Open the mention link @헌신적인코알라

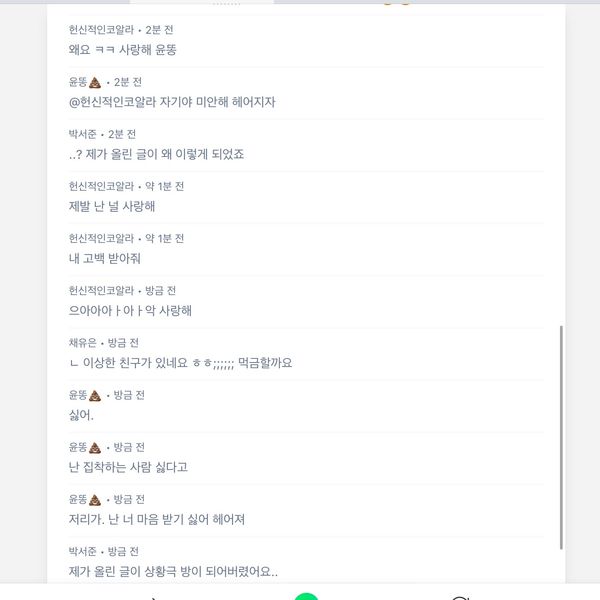coord(113,102)
